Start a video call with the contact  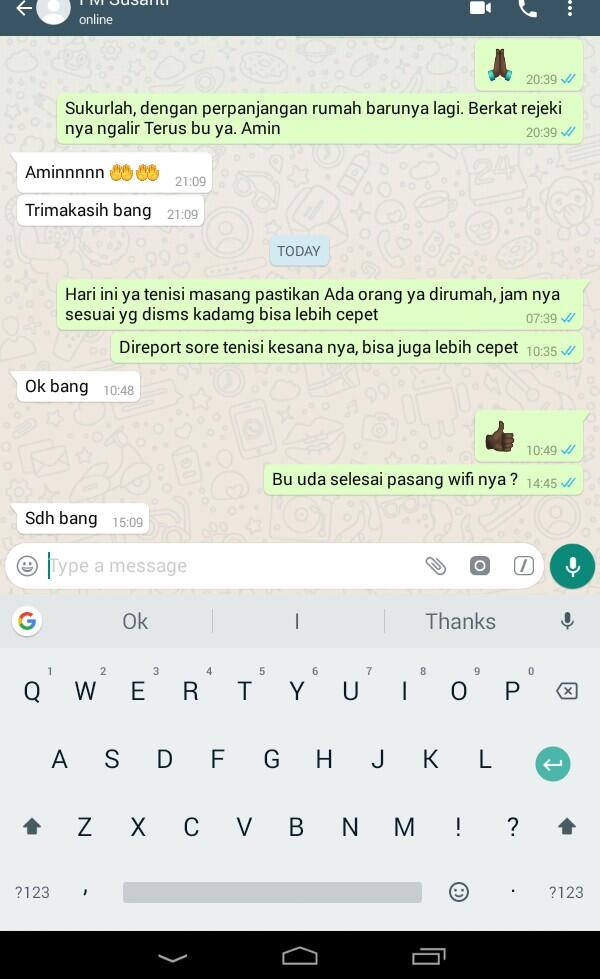[480, 8]
